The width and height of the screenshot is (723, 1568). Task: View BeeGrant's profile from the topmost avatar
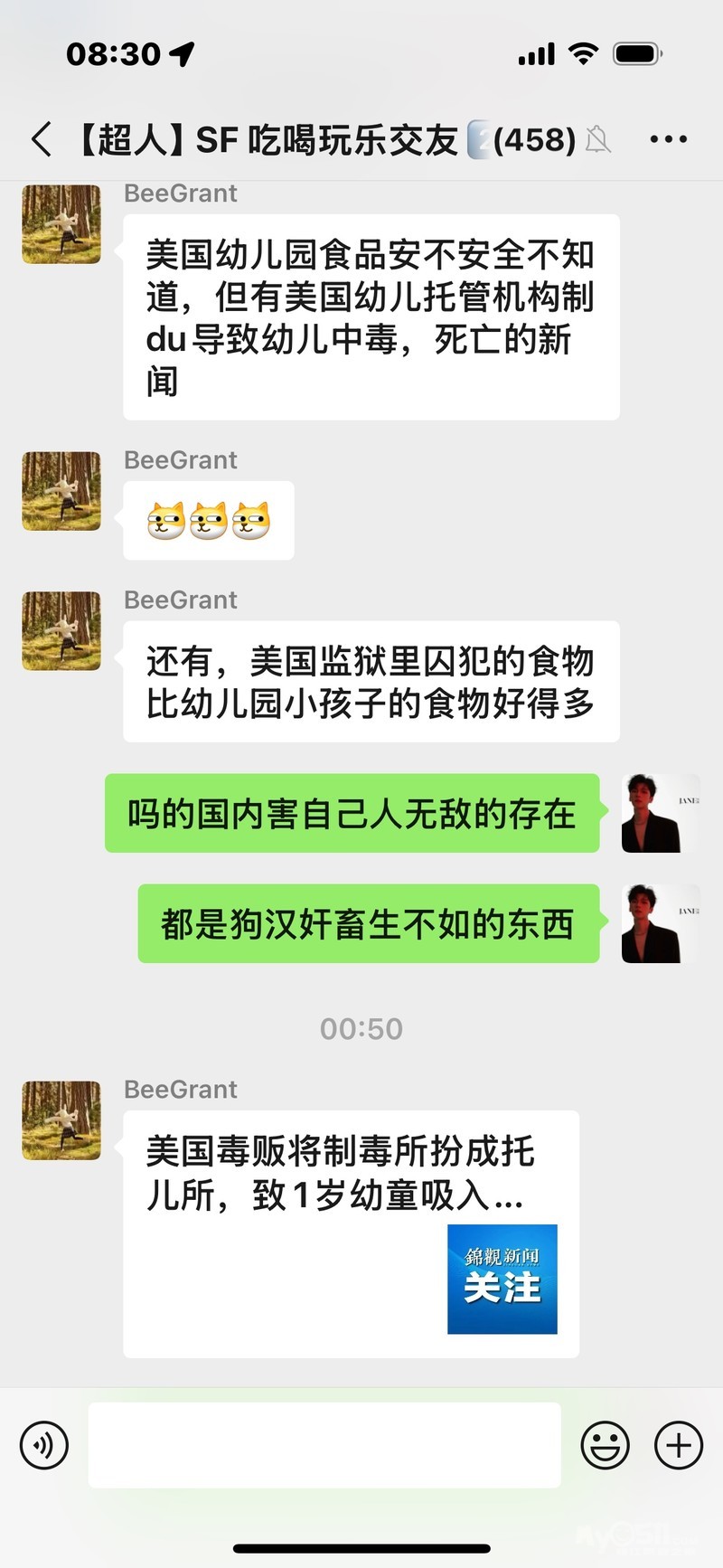click(61, 224)
